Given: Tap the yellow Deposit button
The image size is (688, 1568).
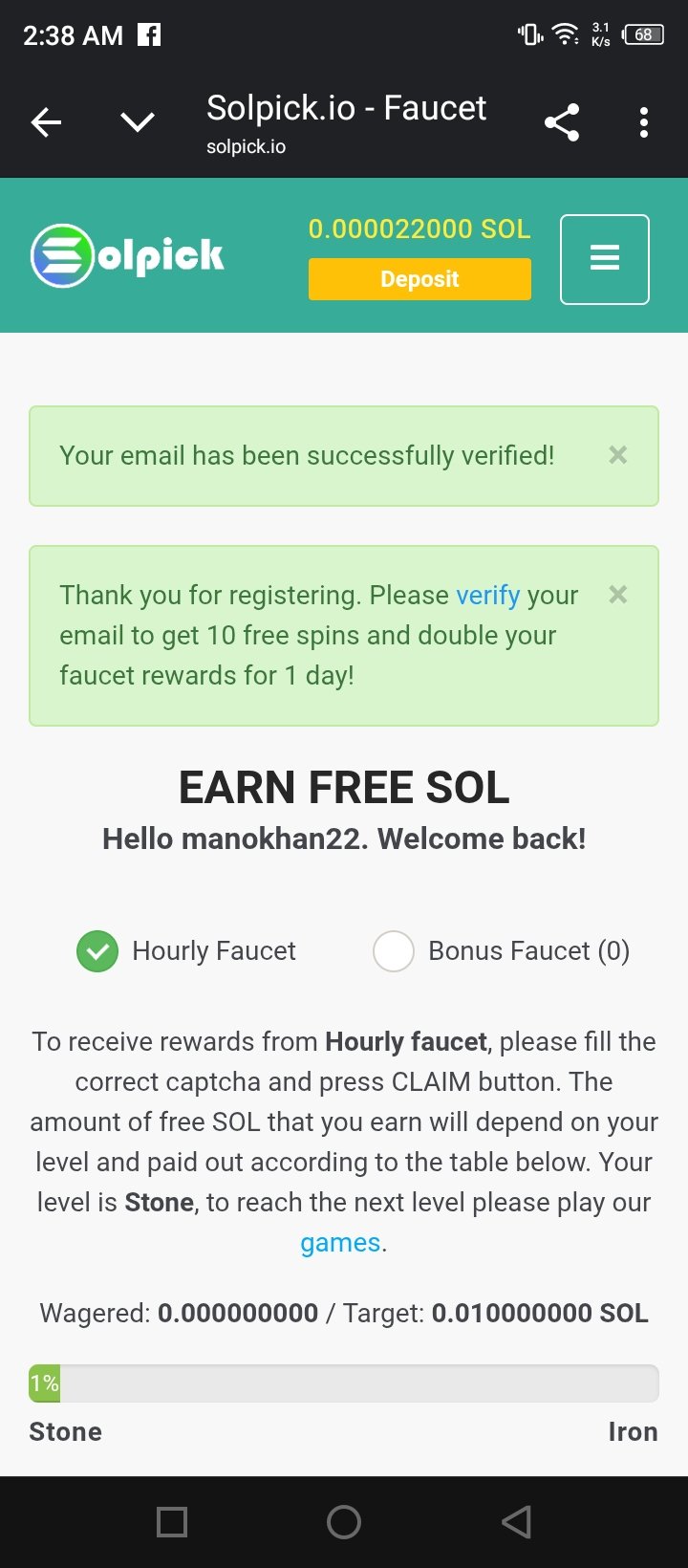Looking at the screenshot, I should click(x=419, y=279).
